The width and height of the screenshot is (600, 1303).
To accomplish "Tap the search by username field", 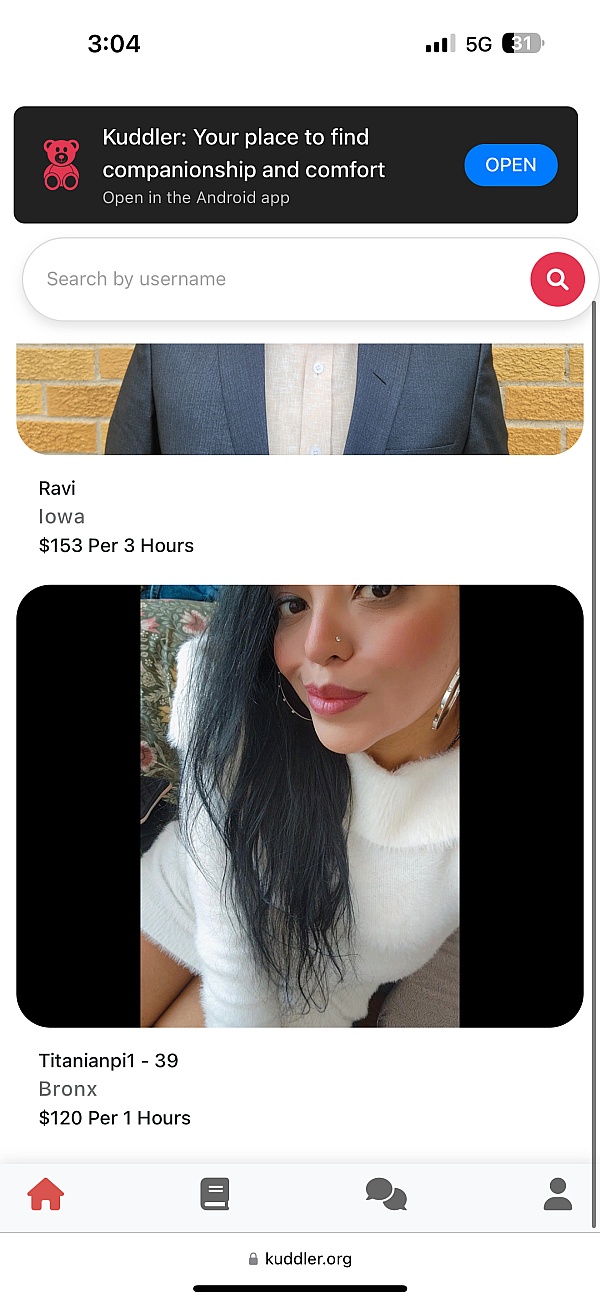I will coord(270,279).
